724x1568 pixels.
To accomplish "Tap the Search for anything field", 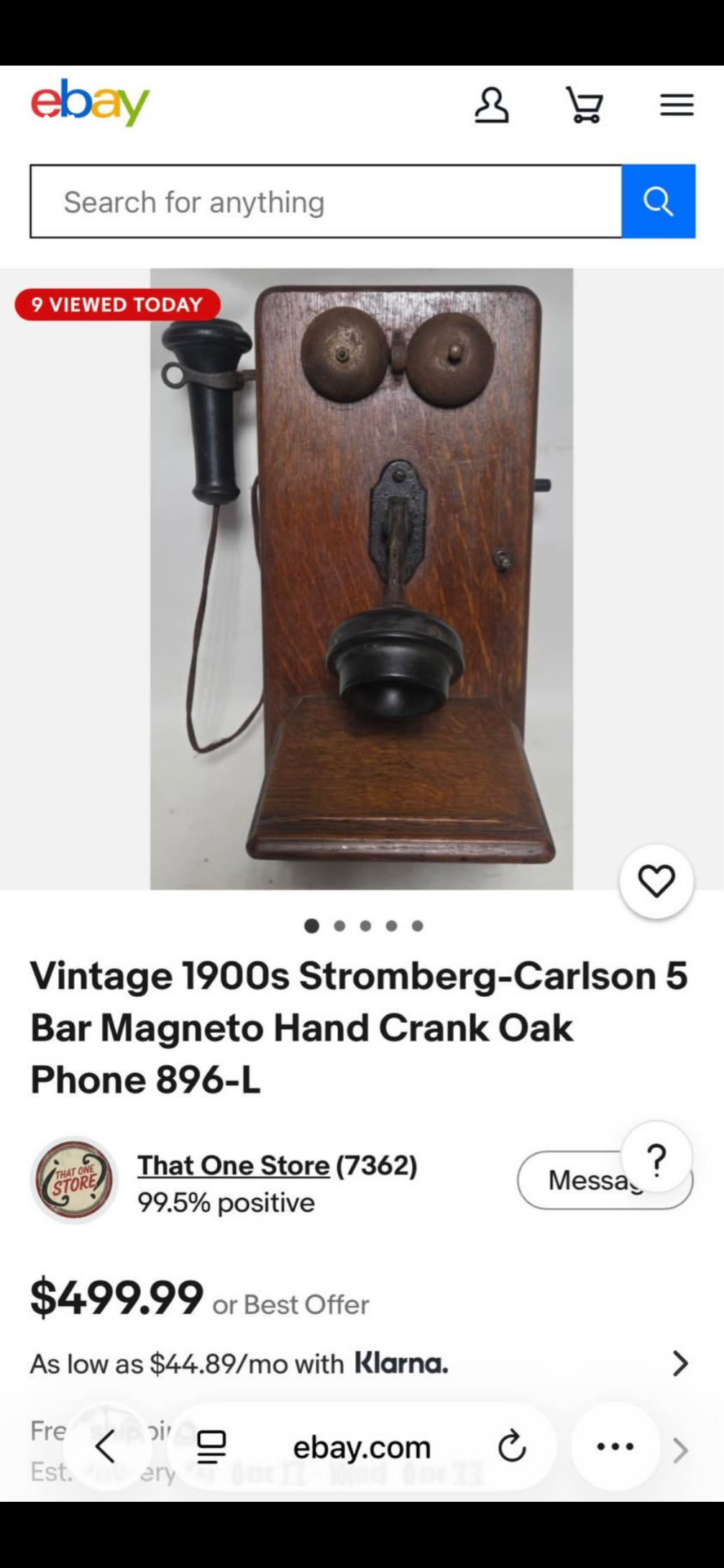I will [x=326, y=202].
